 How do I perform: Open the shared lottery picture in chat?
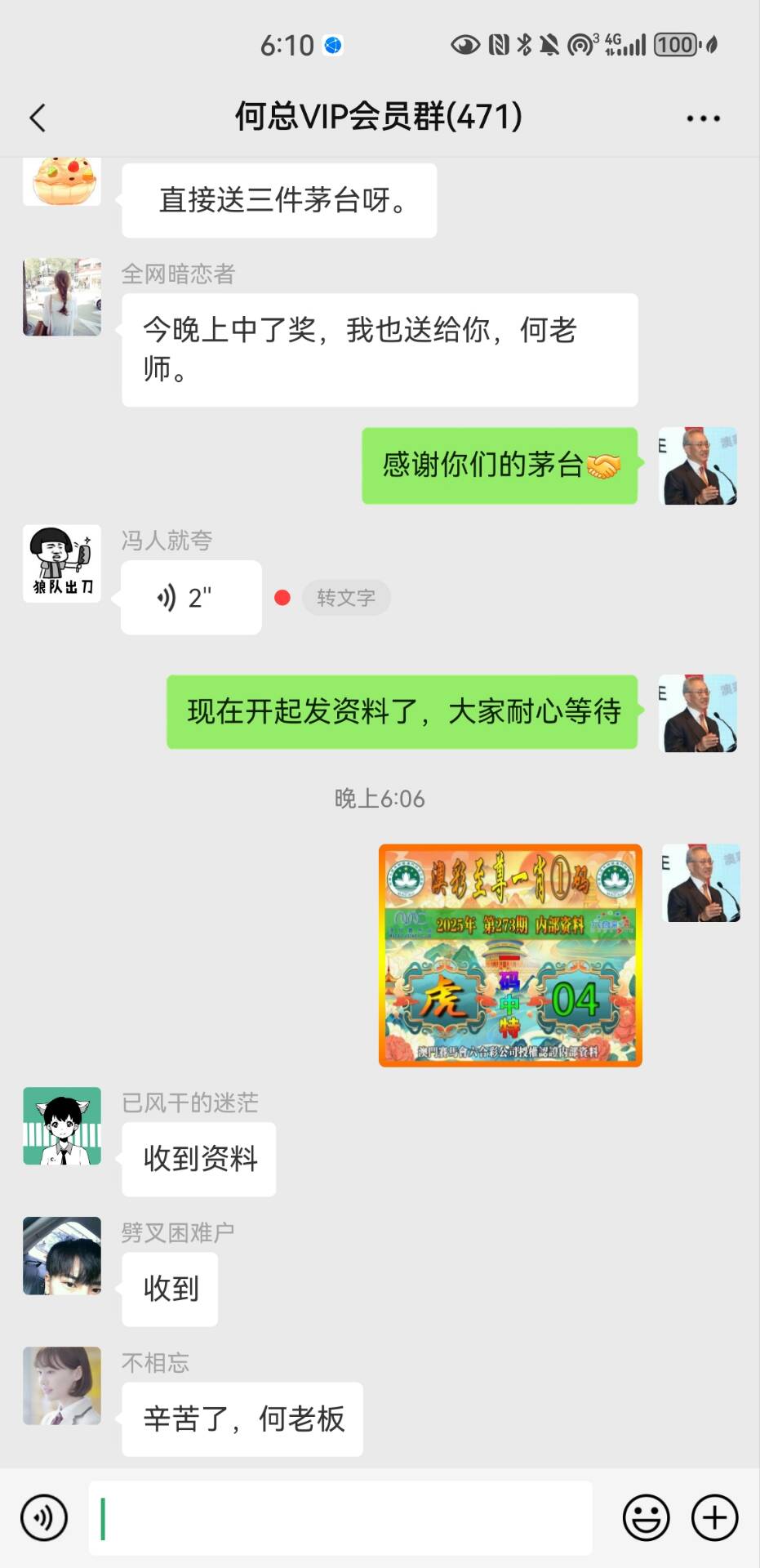point(510,955)
